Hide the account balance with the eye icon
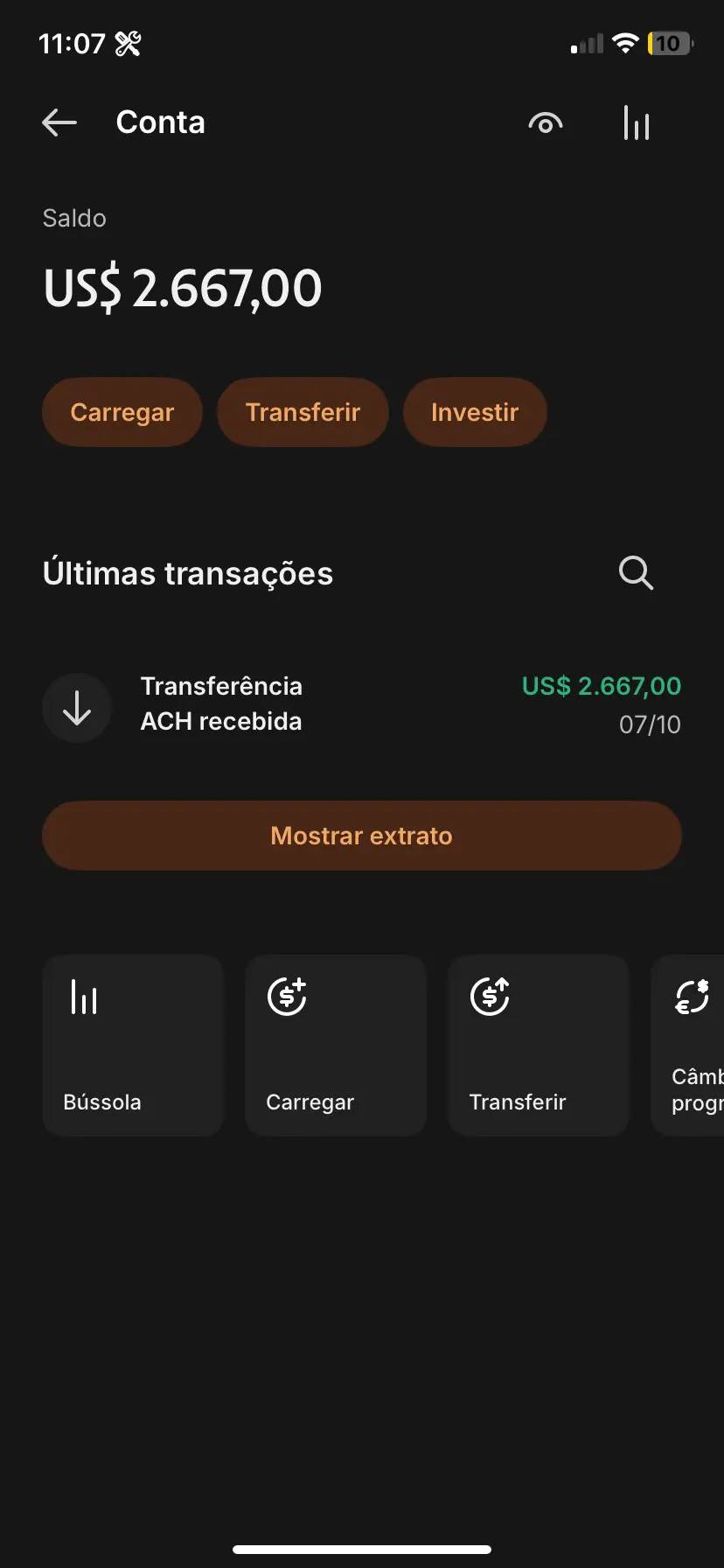This screenshot has height=1568, width=724. point(545,122)
